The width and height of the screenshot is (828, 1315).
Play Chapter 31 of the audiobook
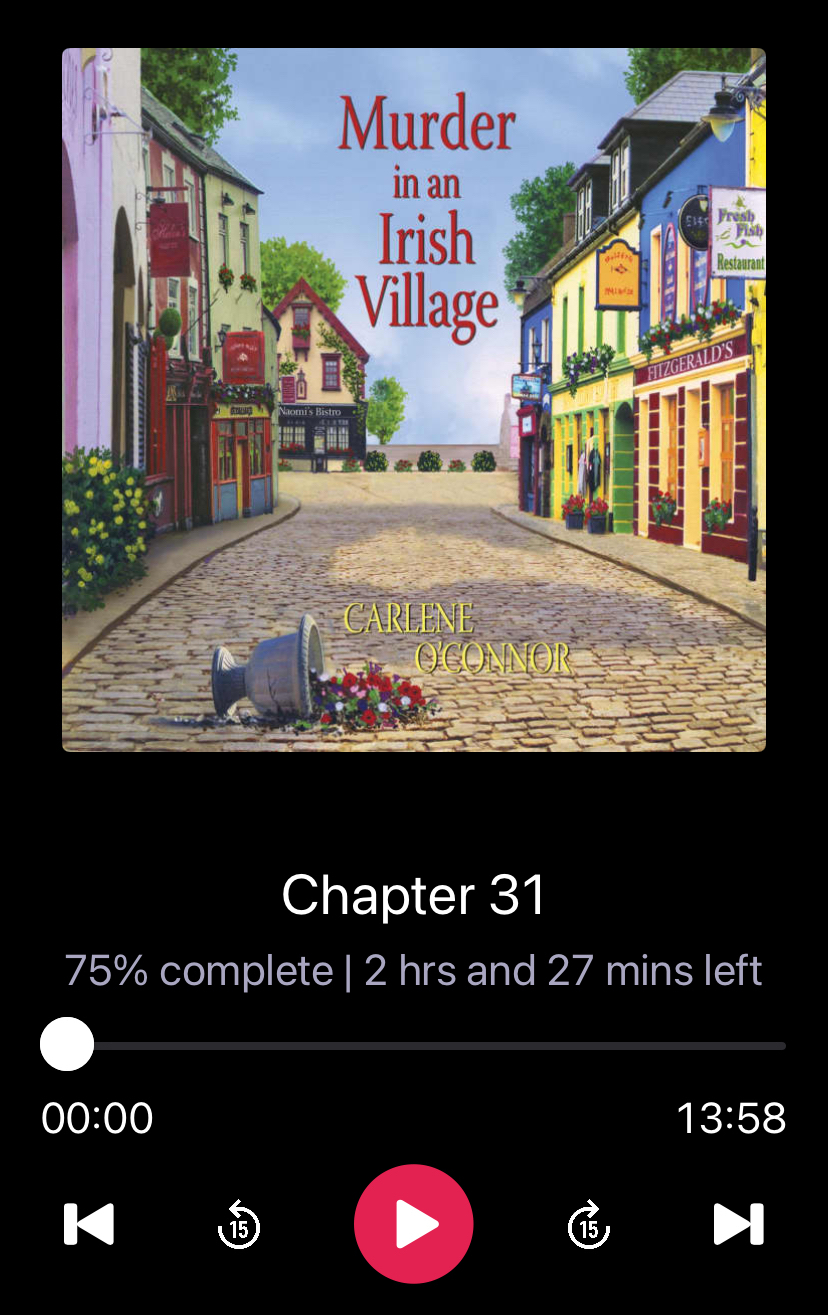(x=413, y=1224)
